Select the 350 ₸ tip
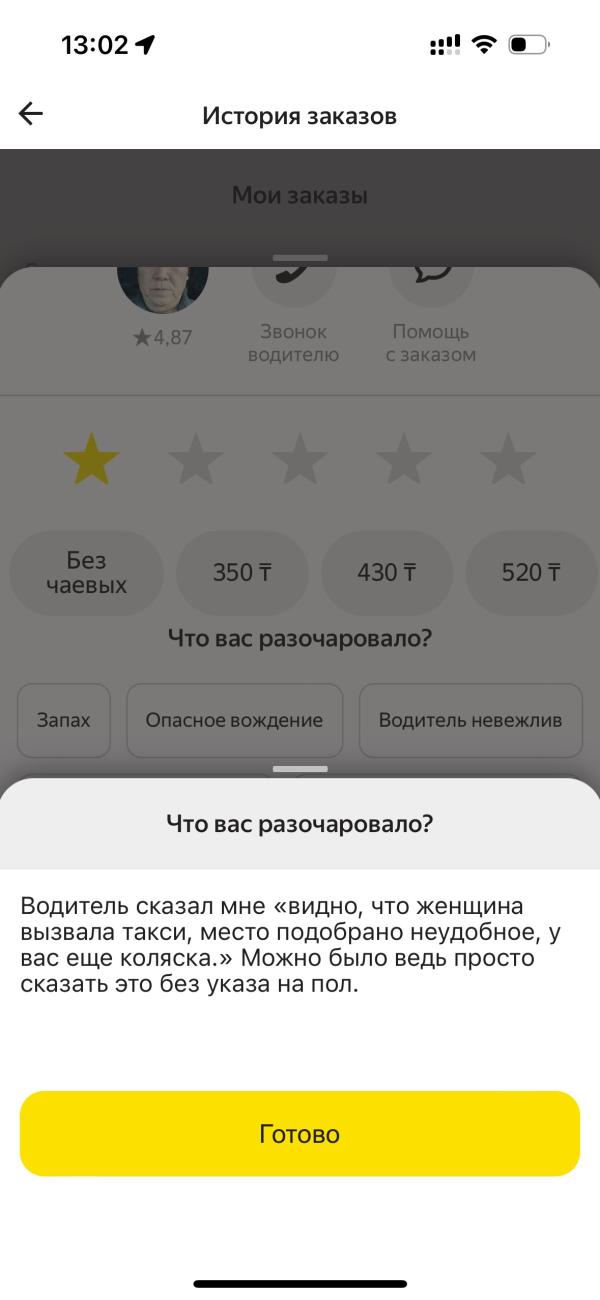This screenshot has width=600, height=1300. [x=242, y=573]
